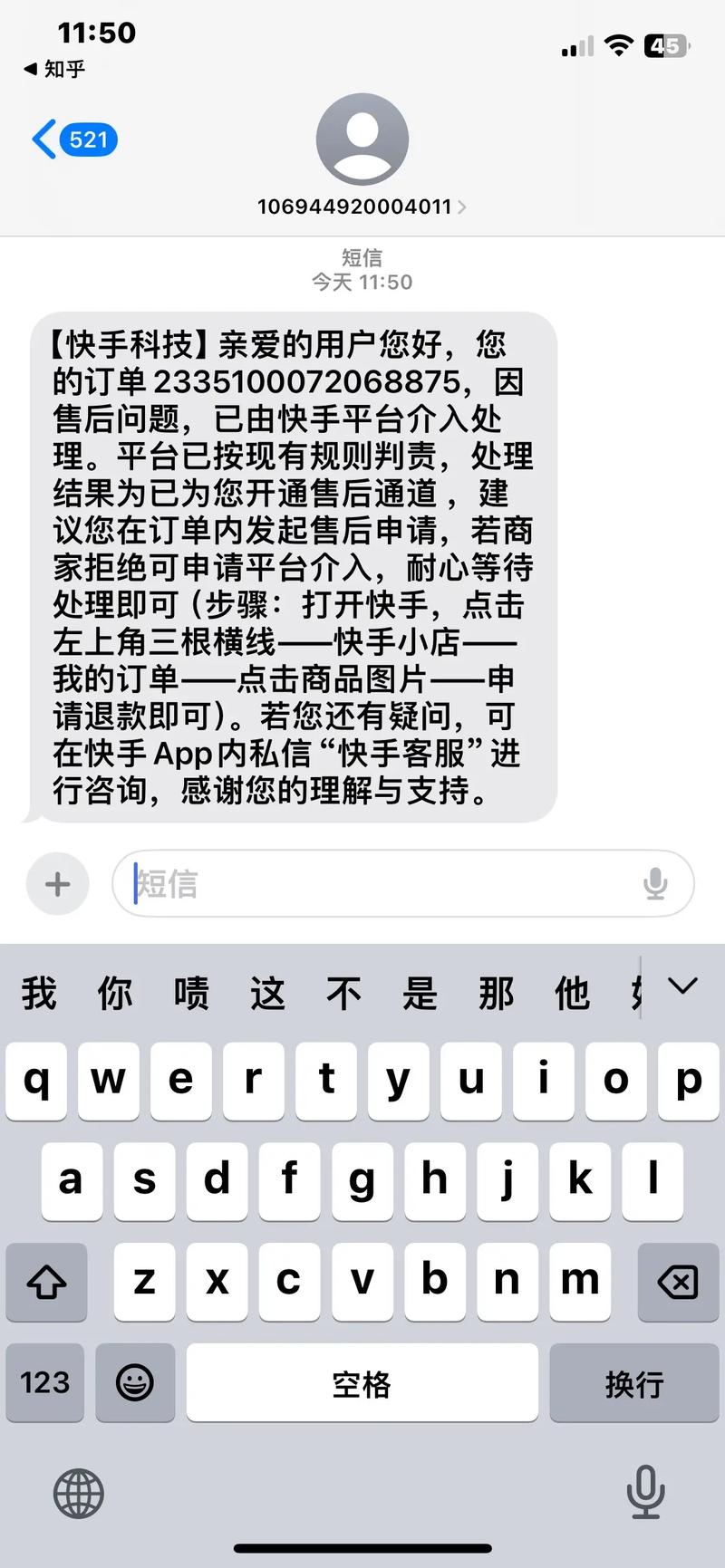Screen dimensions: 725x1568
Task: Toggle the shift key
Action: pyautogui.click(x=46, y=1281)
